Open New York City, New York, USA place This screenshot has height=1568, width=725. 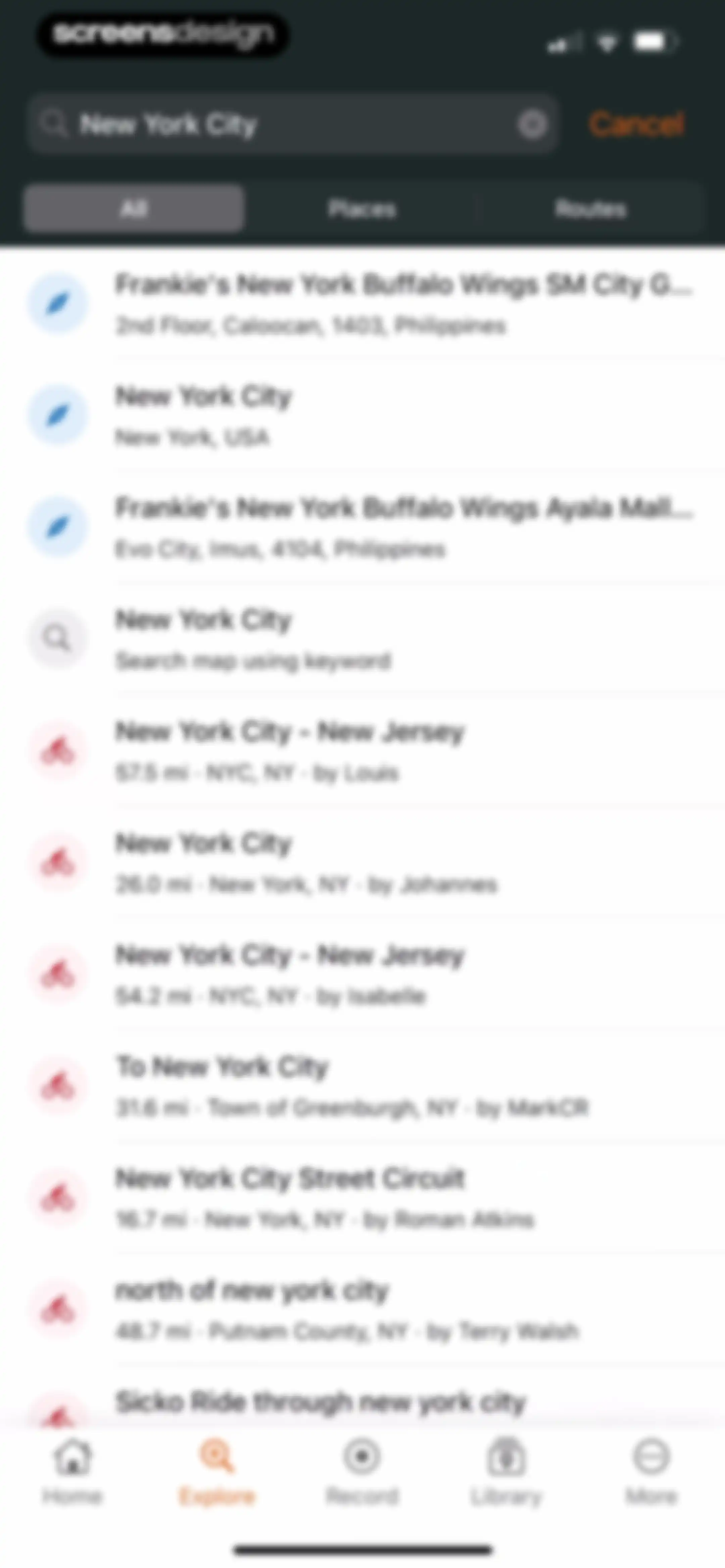[362, 415]
